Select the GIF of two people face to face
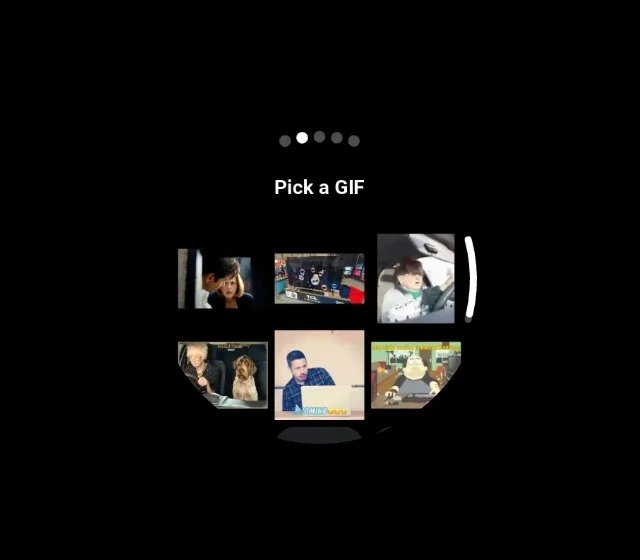This screenshot has width=640, height=560. pos(215,279)
